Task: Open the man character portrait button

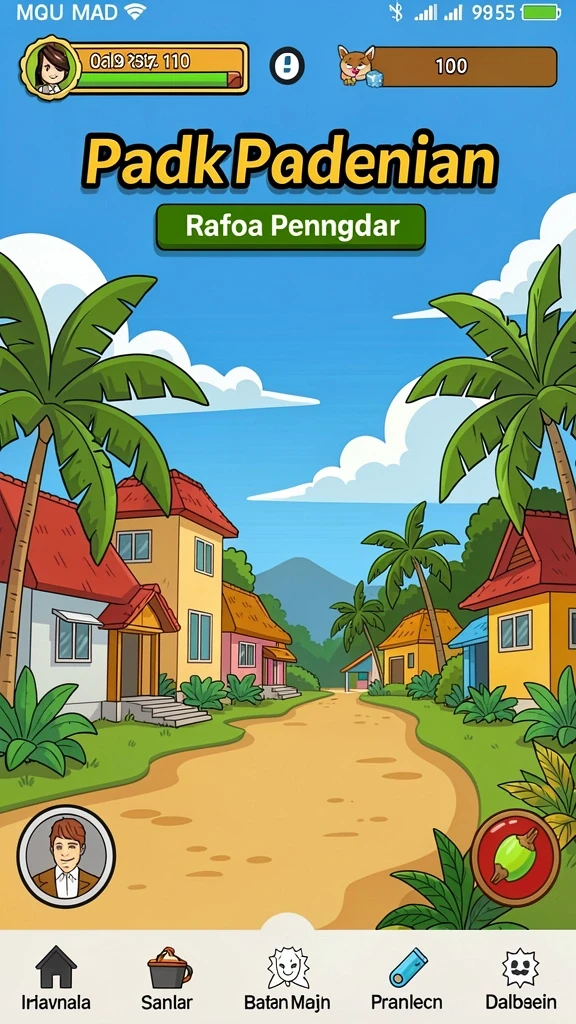Action: pos(66,856)
